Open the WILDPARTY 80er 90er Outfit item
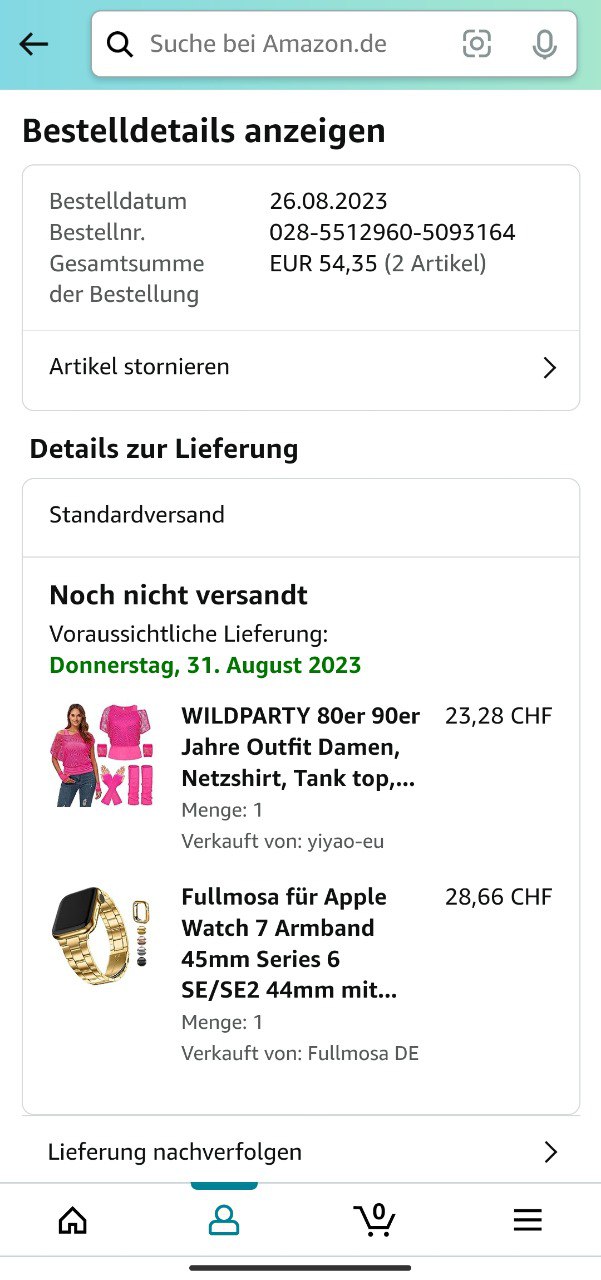Viewport: 601px width, 1280px height. pos(300,747)
